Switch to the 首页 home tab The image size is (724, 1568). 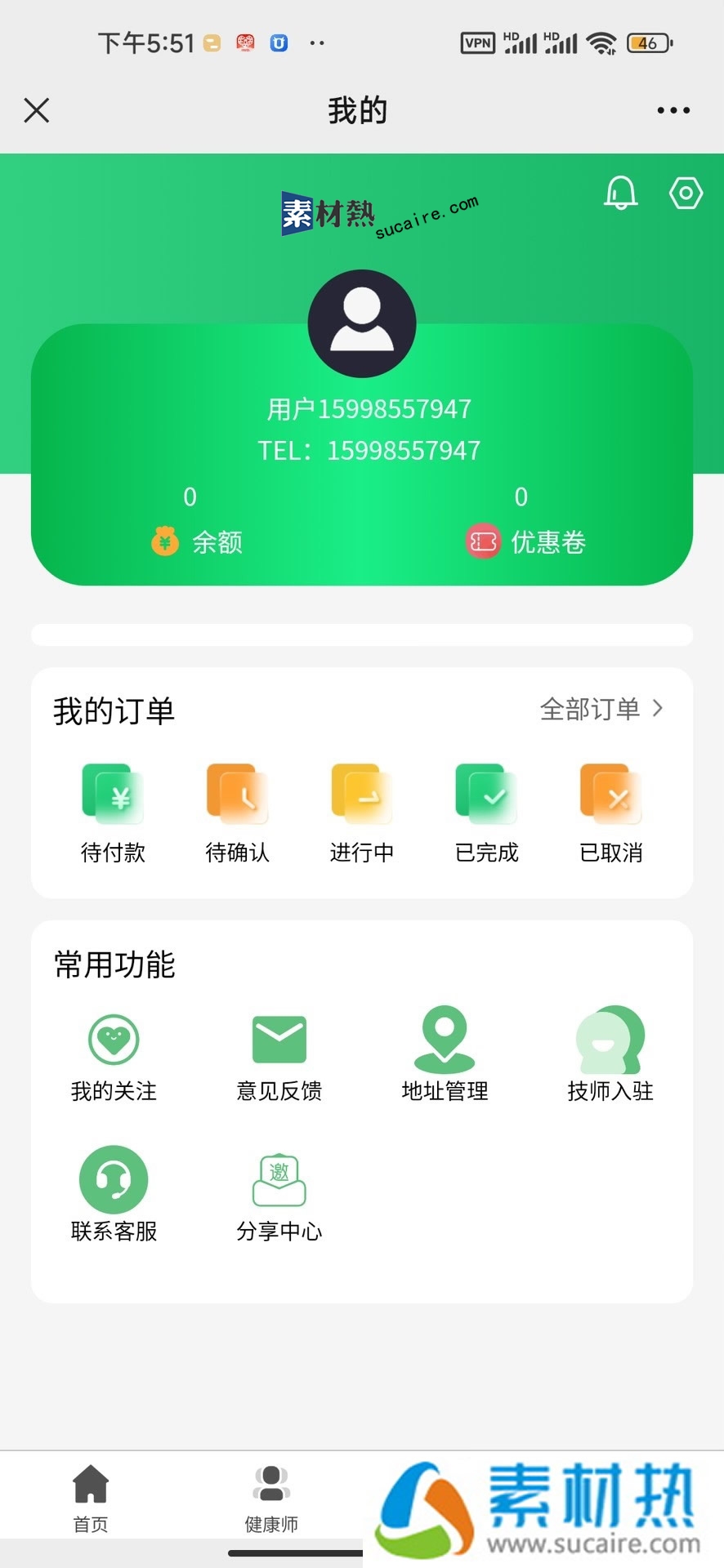click(x=91, y=1499)
